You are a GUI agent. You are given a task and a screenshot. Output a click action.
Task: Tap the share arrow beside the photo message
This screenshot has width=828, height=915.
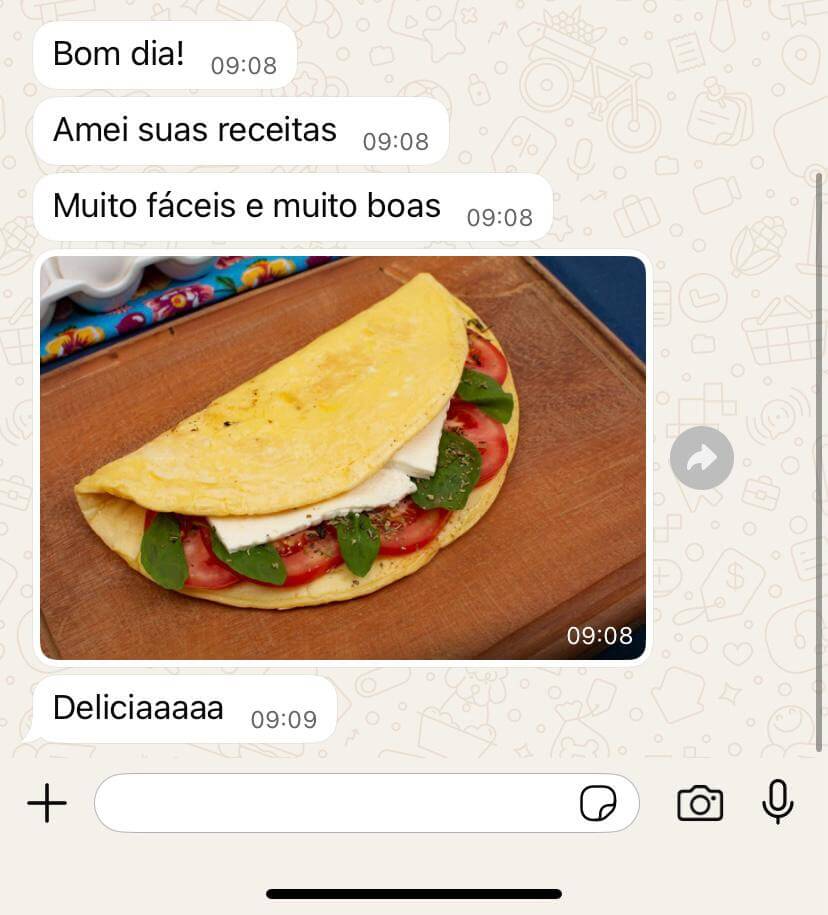coord(701,456)
